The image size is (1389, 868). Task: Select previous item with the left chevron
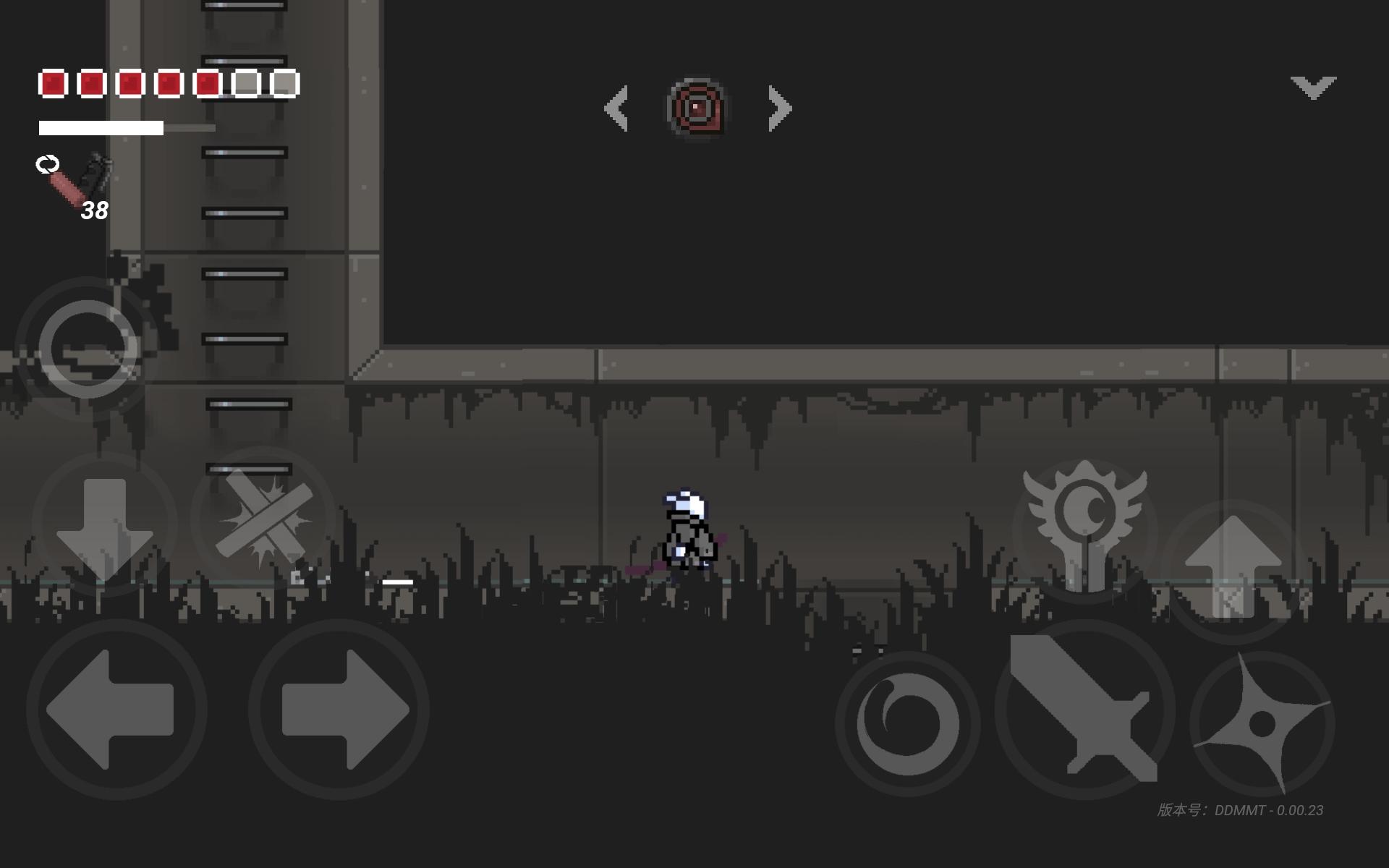[617, 109]
